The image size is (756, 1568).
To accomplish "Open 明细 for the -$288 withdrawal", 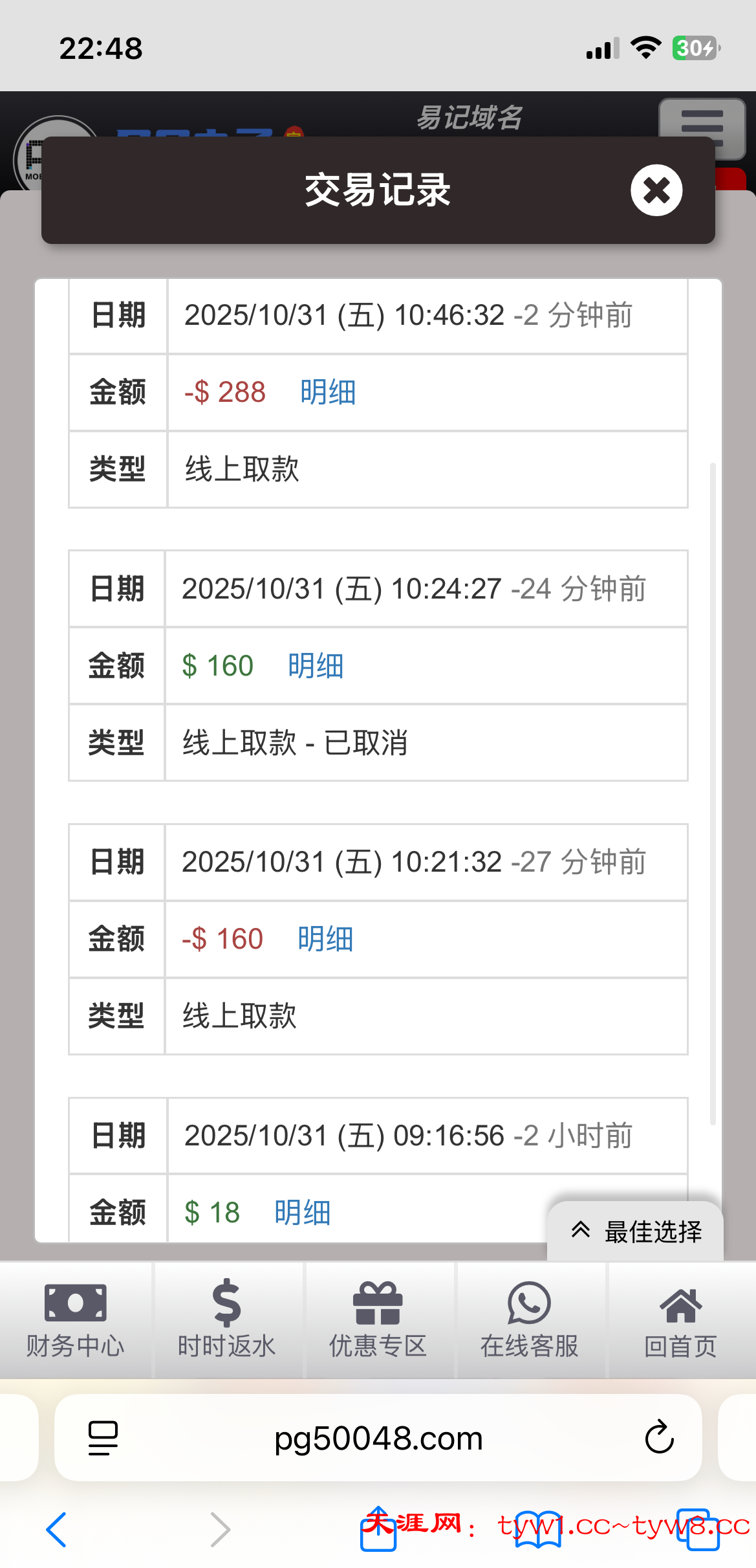I will tap(328, 392).
